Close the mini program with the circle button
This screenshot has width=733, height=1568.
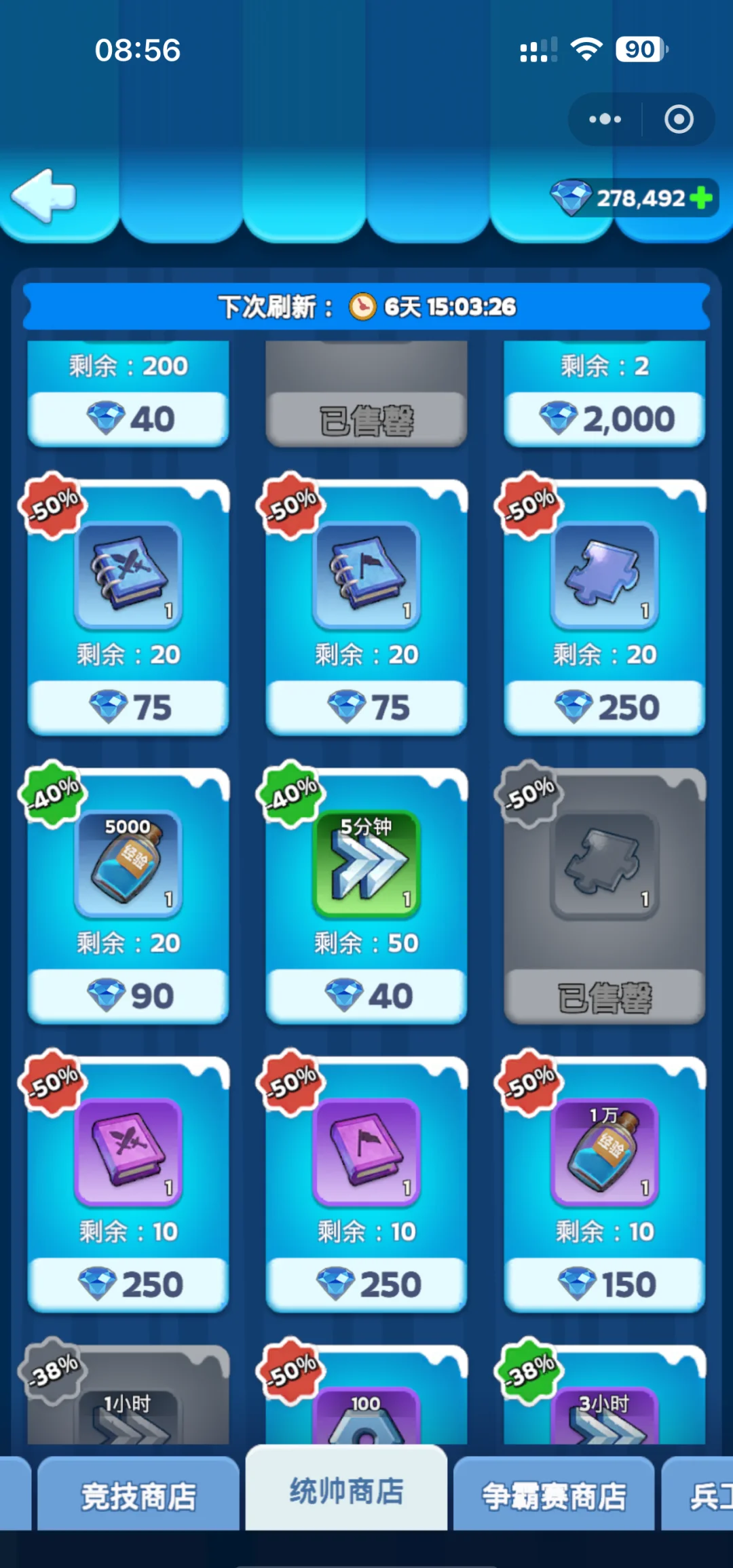[x=679, y=119]
